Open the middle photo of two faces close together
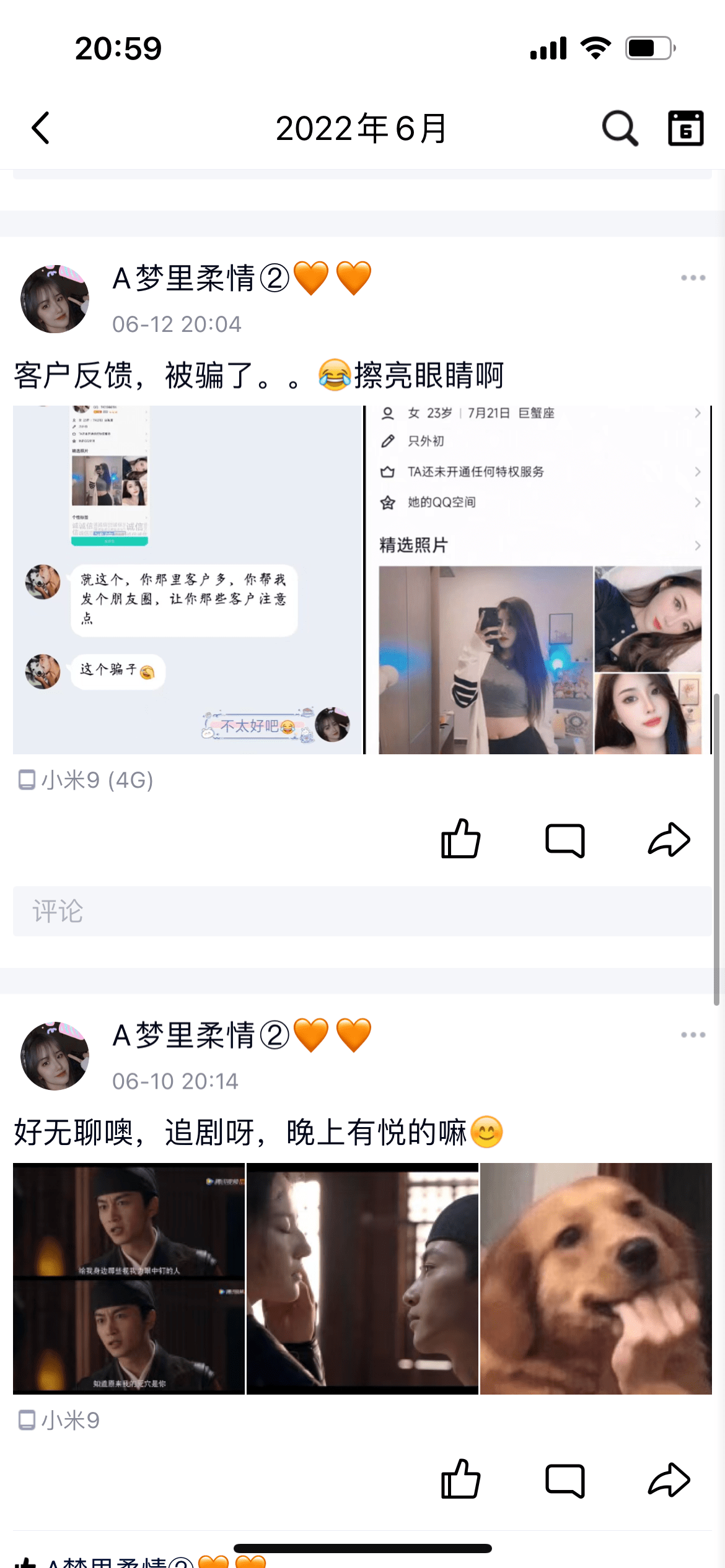Viewport: 725px width, 1568px height. (362, 1278)
